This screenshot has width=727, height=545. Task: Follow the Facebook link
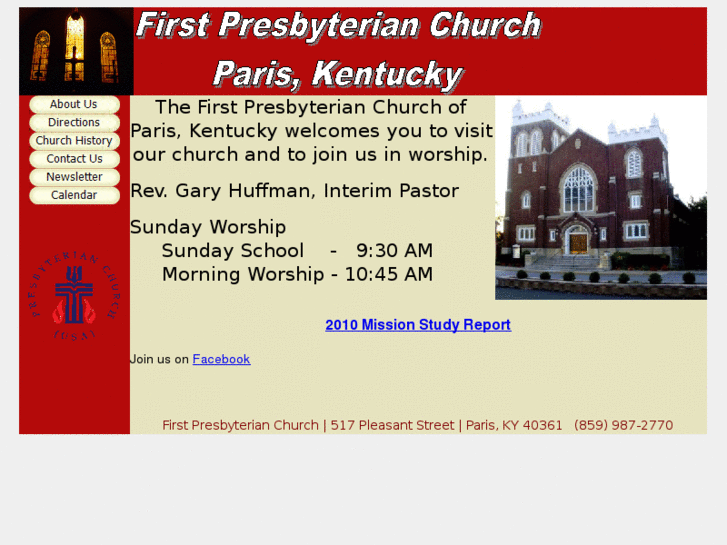tap(221, 359)
